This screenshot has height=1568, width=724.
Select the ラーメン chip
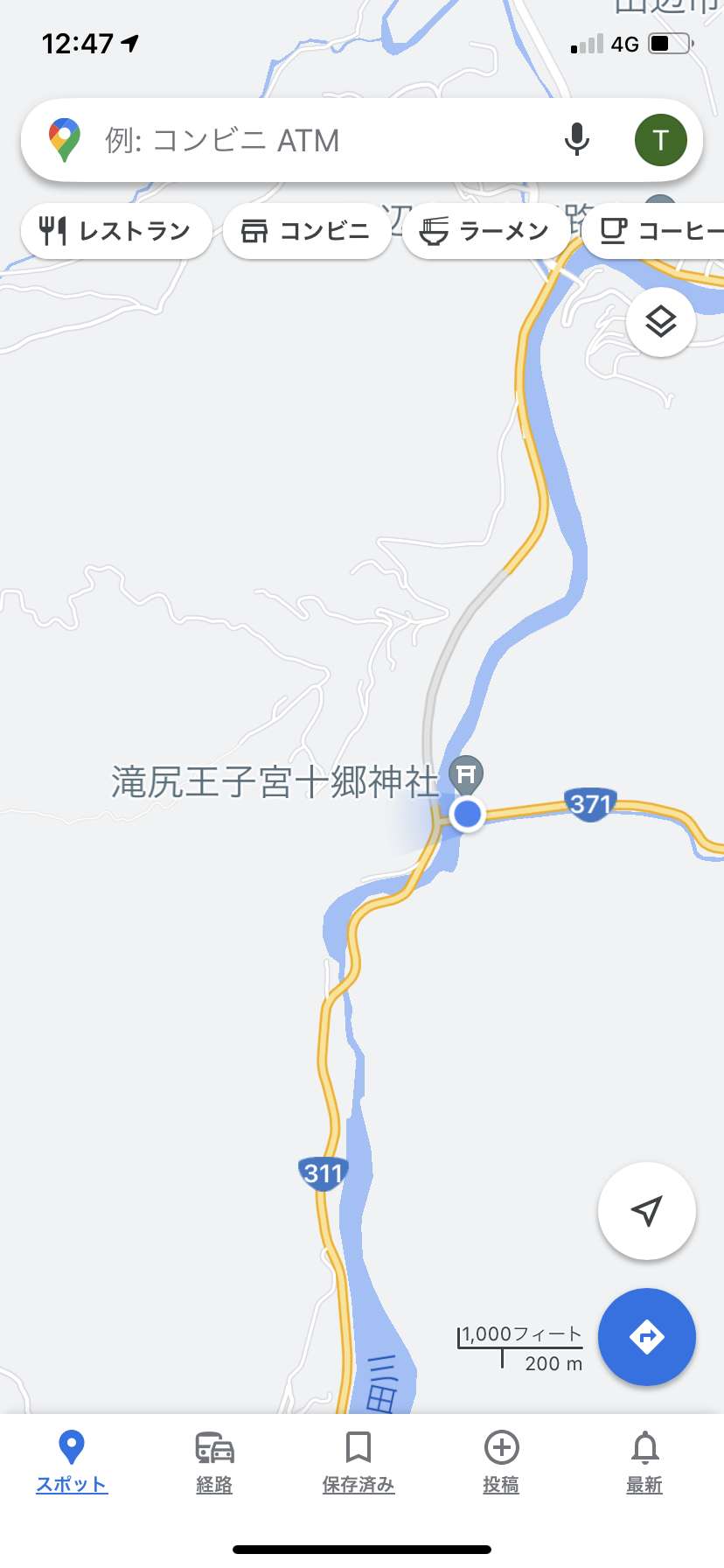tap(486, 231)
